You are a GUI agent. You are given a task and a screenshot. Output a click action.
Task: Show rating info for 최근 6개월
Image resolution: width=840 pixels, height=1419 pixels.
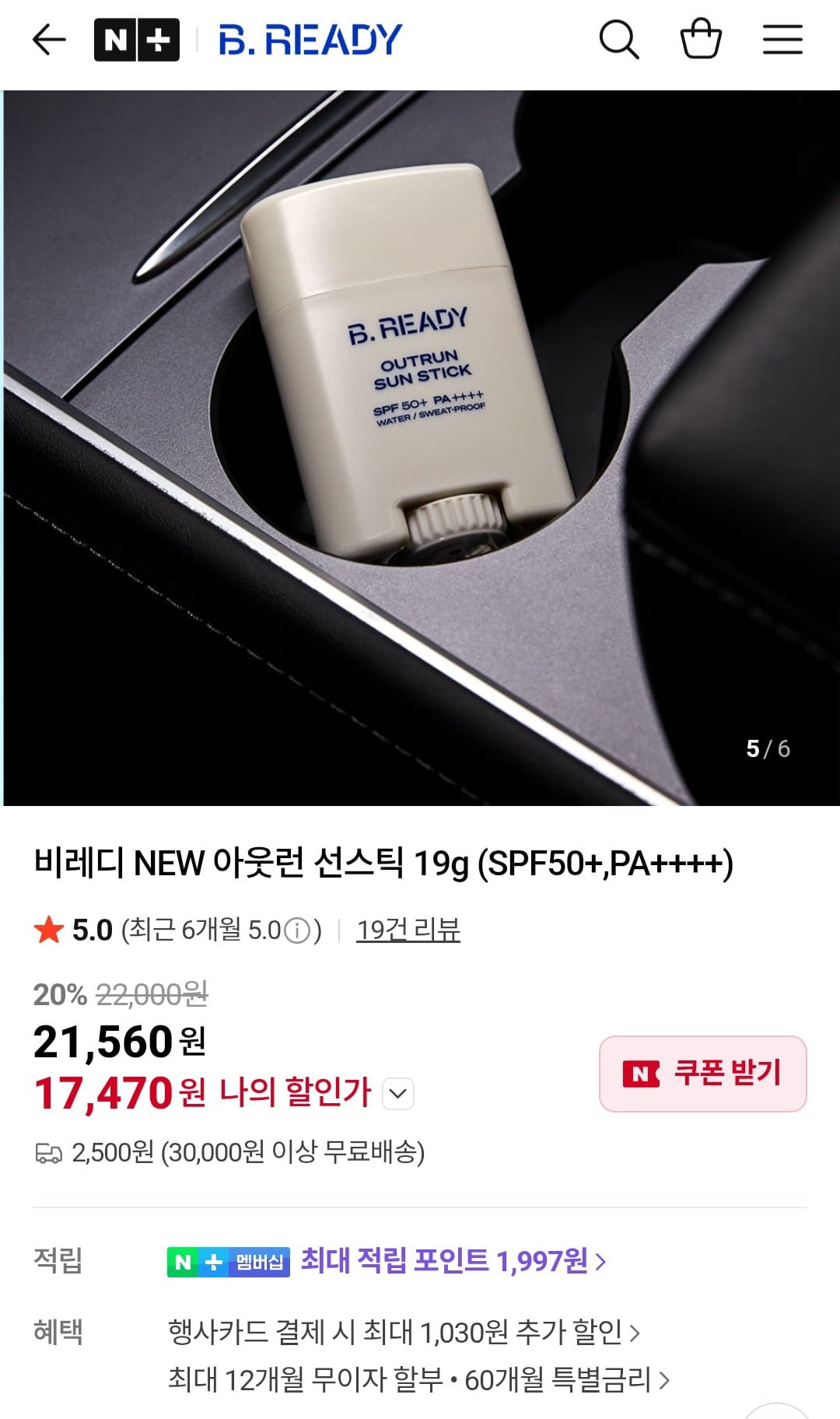(x=297, y=930)
